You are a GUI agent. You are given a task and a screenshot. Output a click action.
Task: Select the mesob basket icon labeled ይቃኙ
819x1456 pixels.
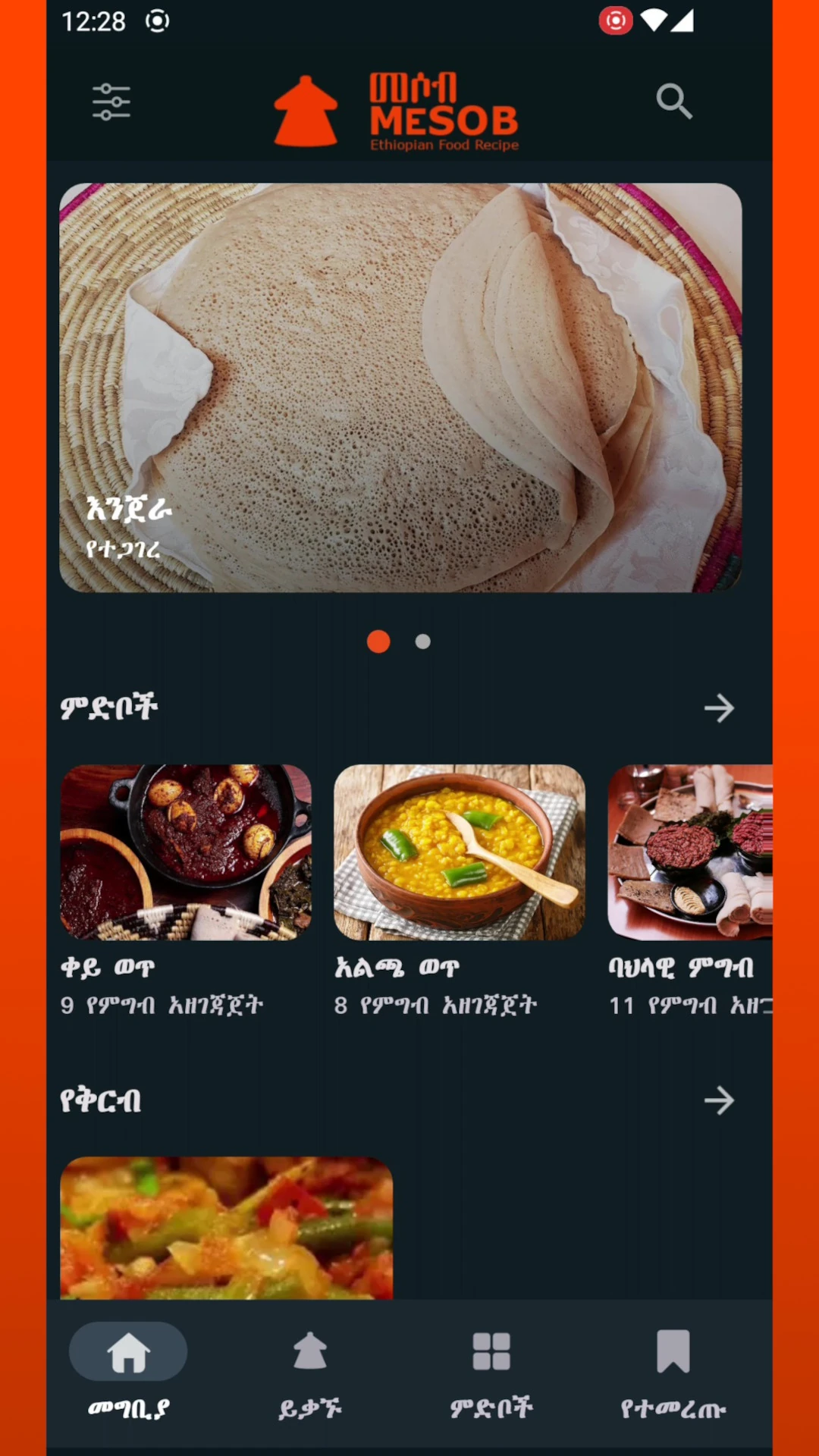pos(309,1352)
